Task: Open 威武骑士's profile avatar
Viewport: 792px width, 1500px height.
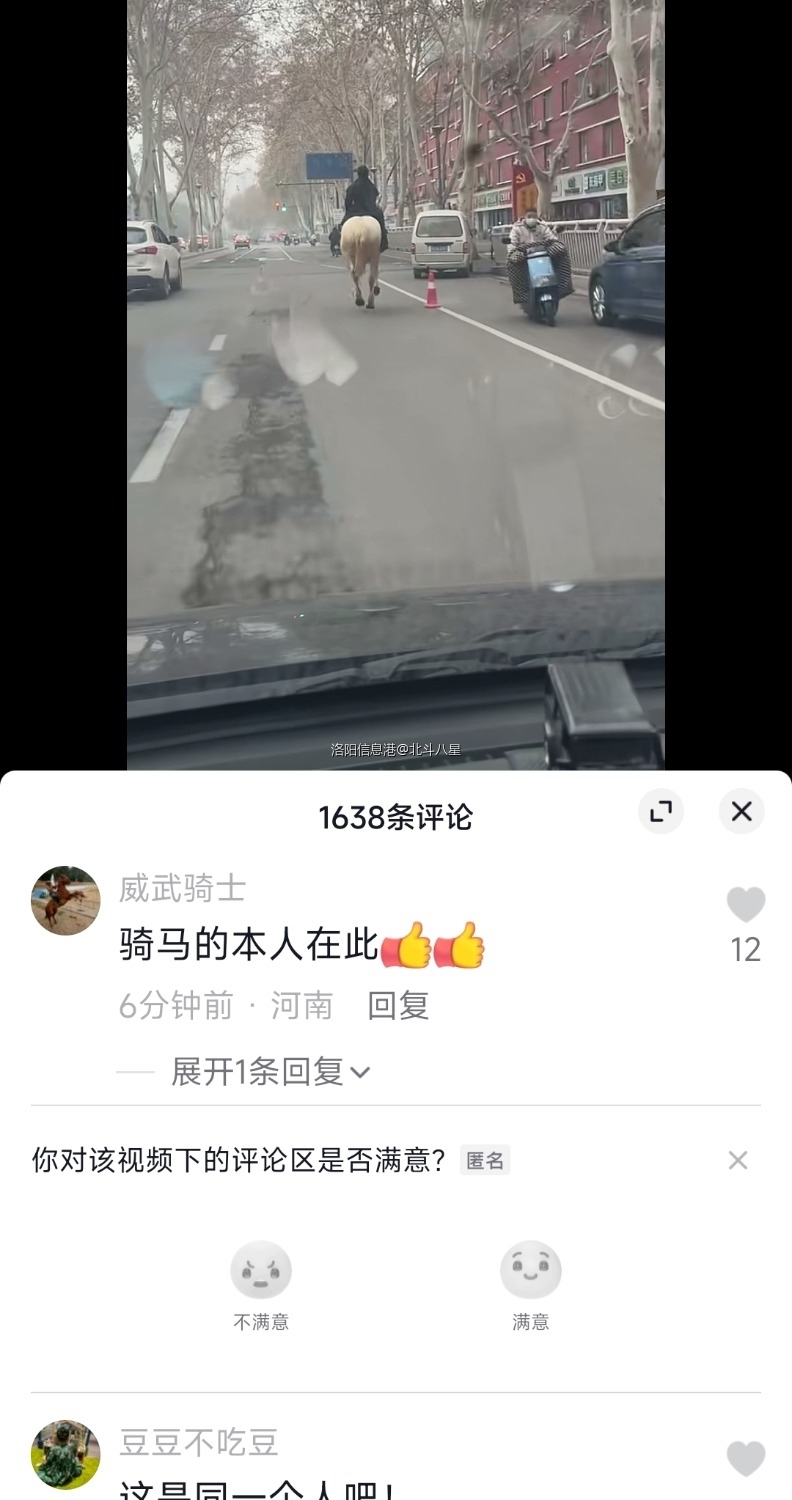Action: [66, 901]
